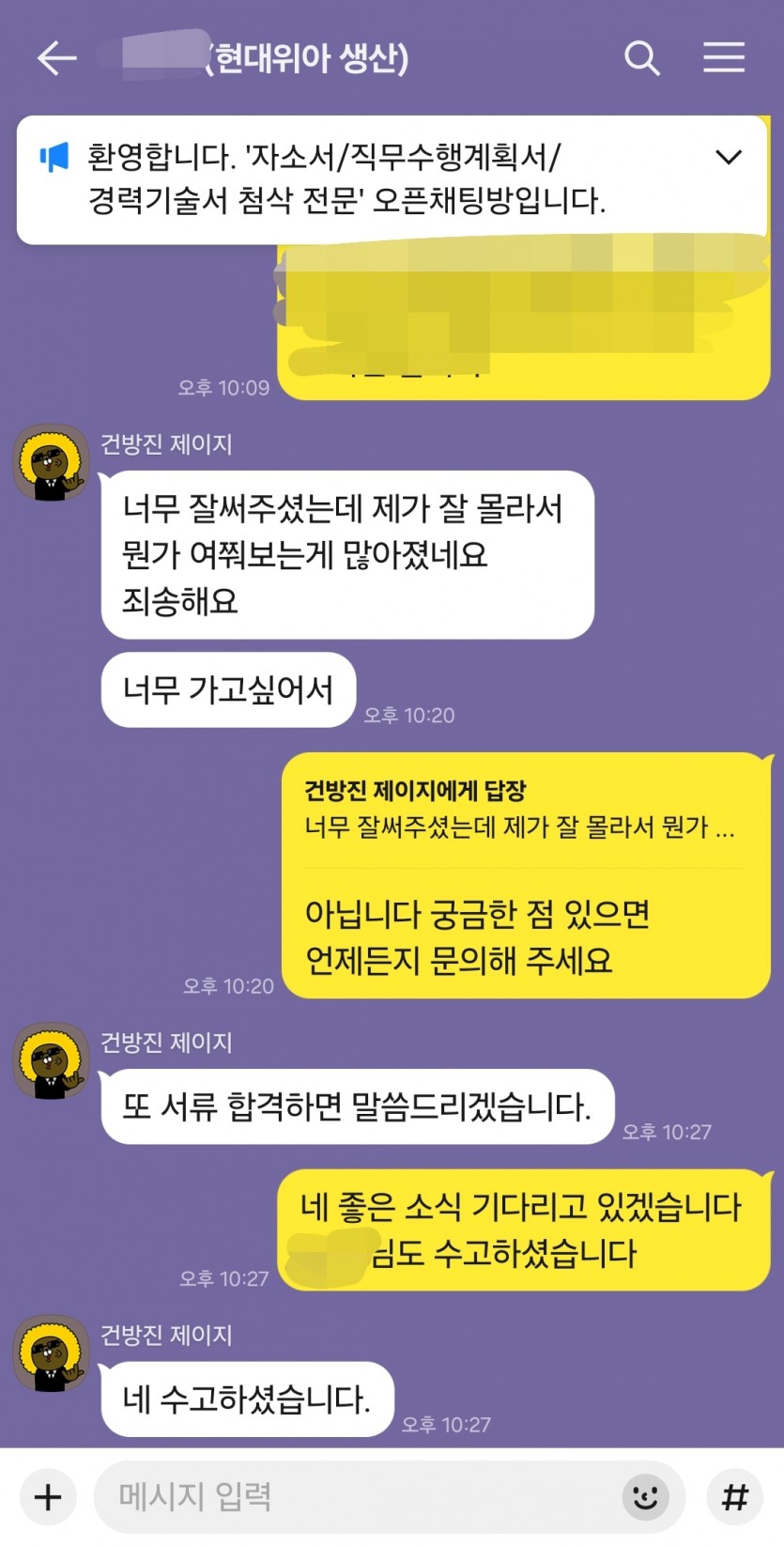Open the hamburger chat menu
784x1546 pixels.
[724, 57]
